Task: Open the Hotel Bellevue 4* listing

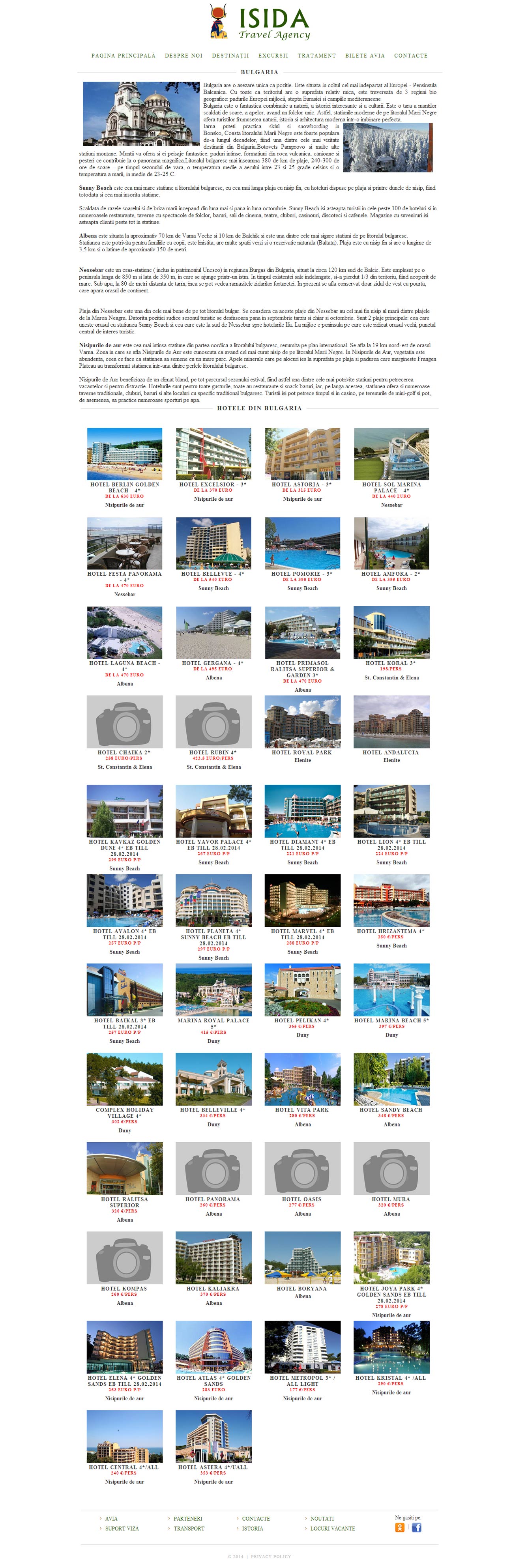Action: click(213, 543)
